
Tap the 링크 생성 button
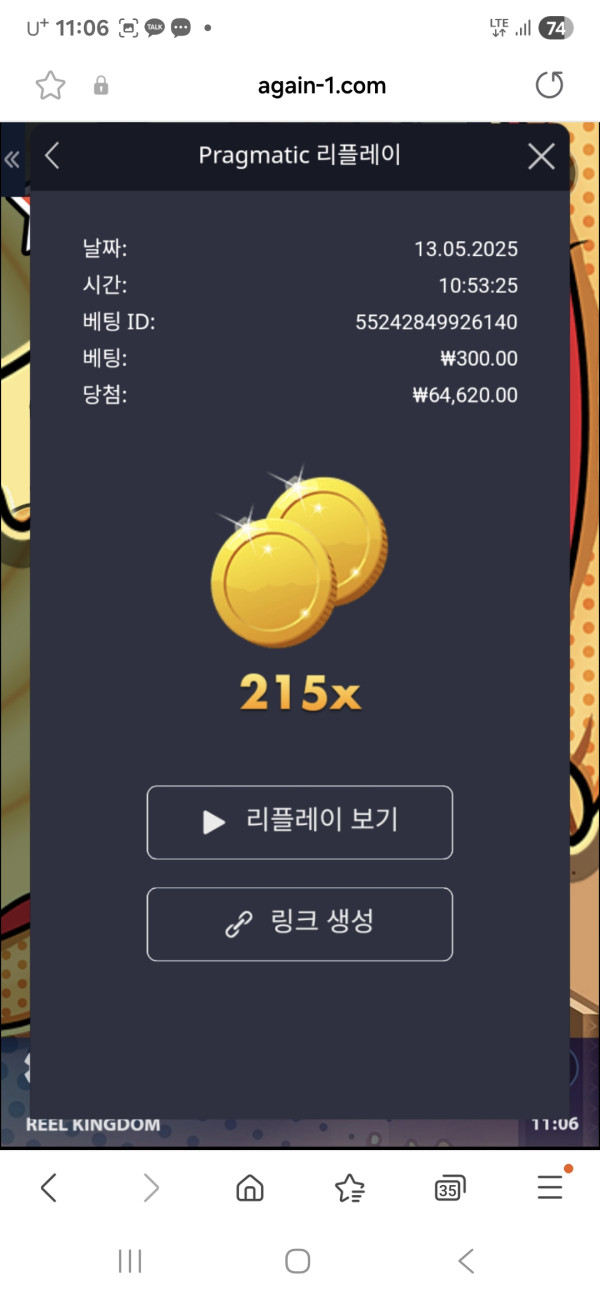(x=300, y=924)
